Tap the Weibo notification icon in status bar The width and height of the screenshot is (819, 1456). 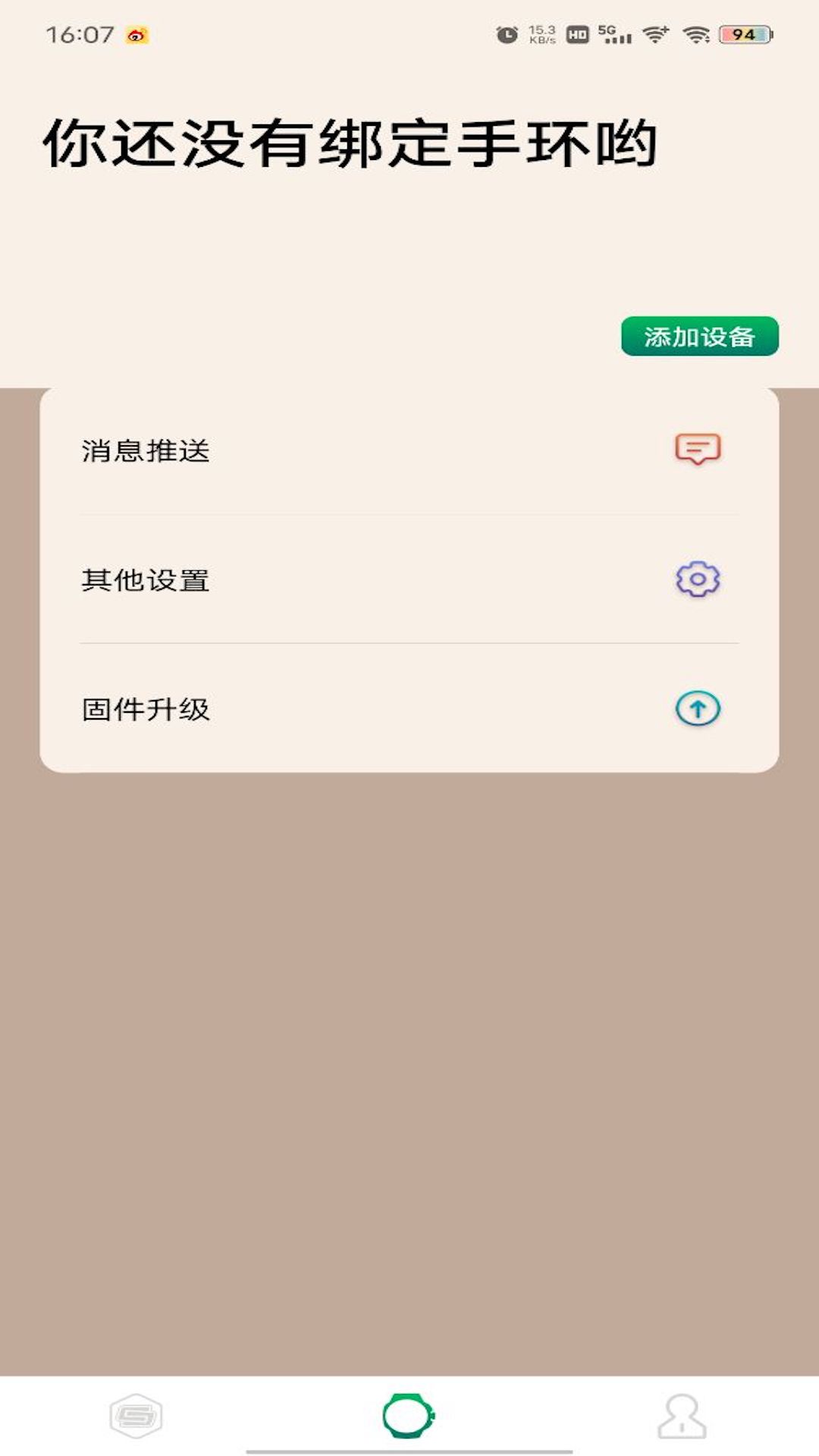pyautogui.click(x=136, y=33)
